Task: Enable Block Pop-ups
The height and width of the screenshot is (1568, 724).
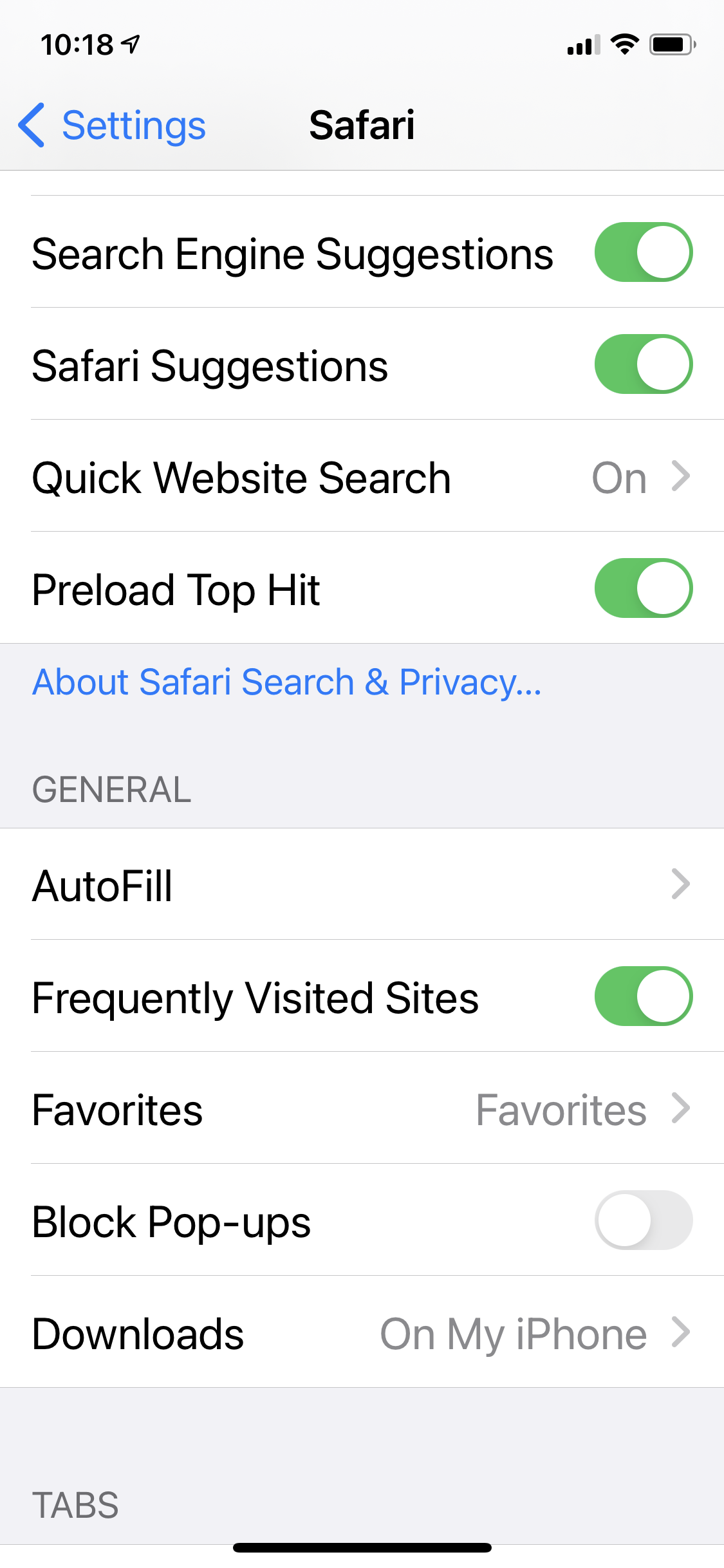Action: 643,1220
